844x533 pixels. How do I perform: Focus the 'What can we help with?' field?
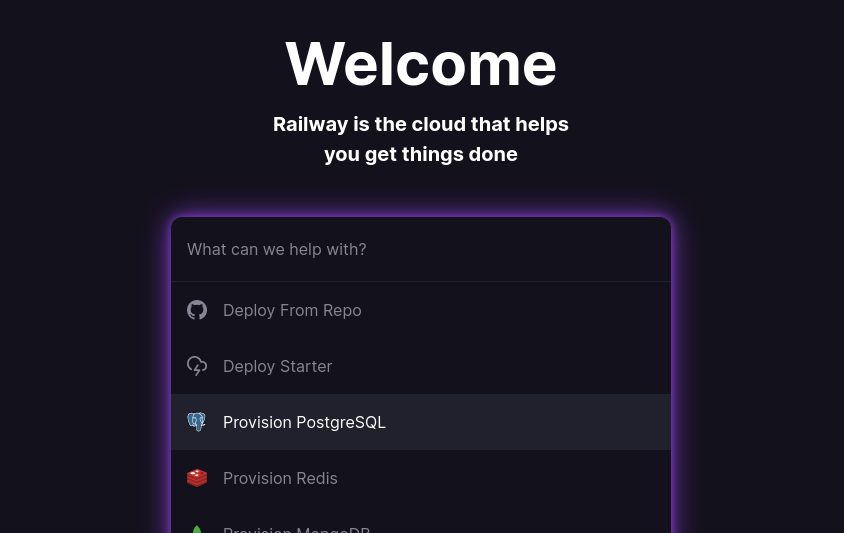(420, 249)
